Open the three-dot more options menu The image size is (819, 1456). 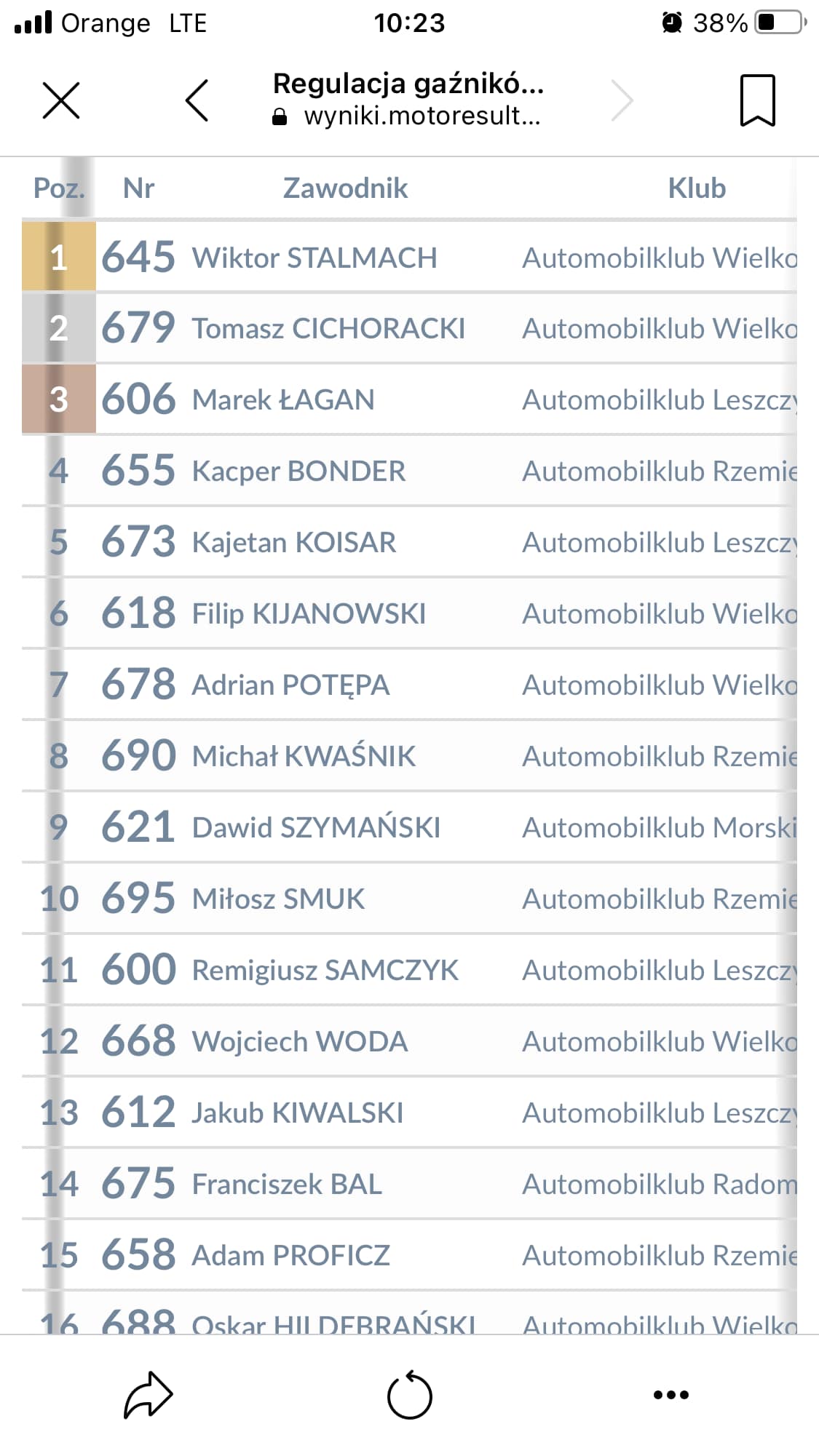[x=671, y=1395]
